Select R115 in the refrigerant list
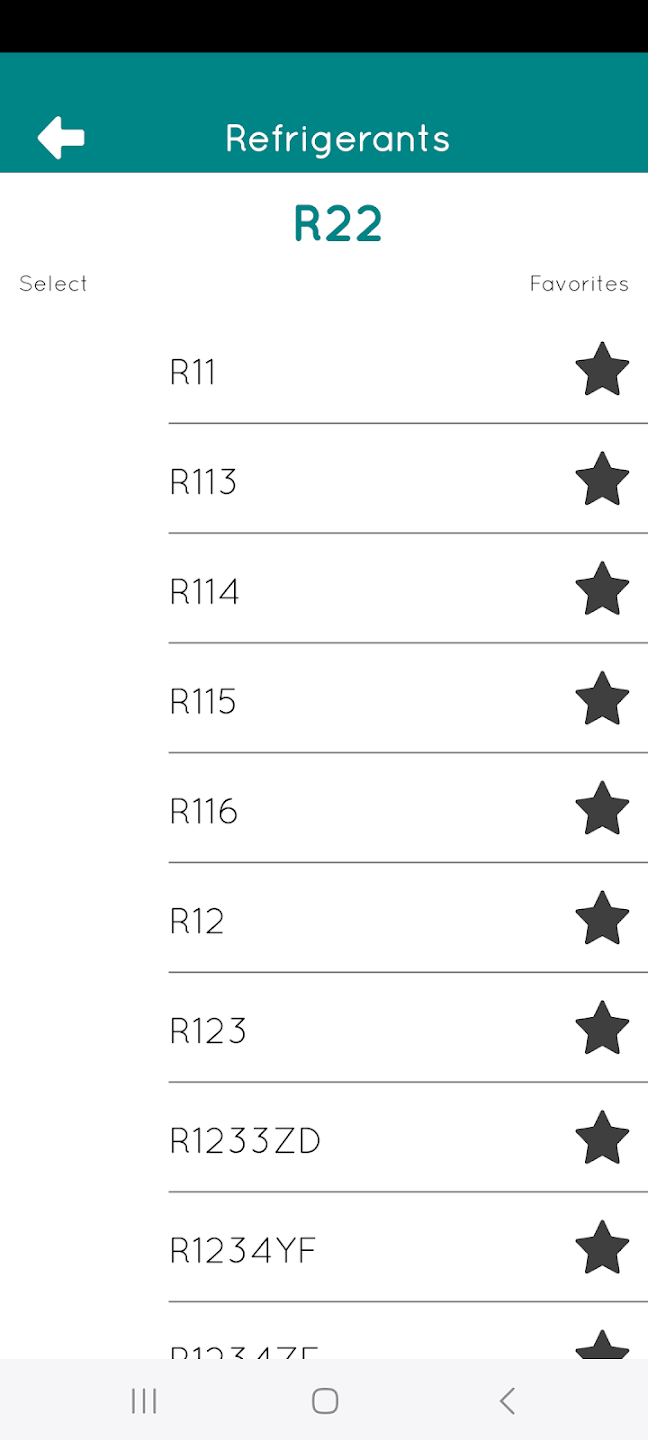648x1440 pixels. point(203,702)
